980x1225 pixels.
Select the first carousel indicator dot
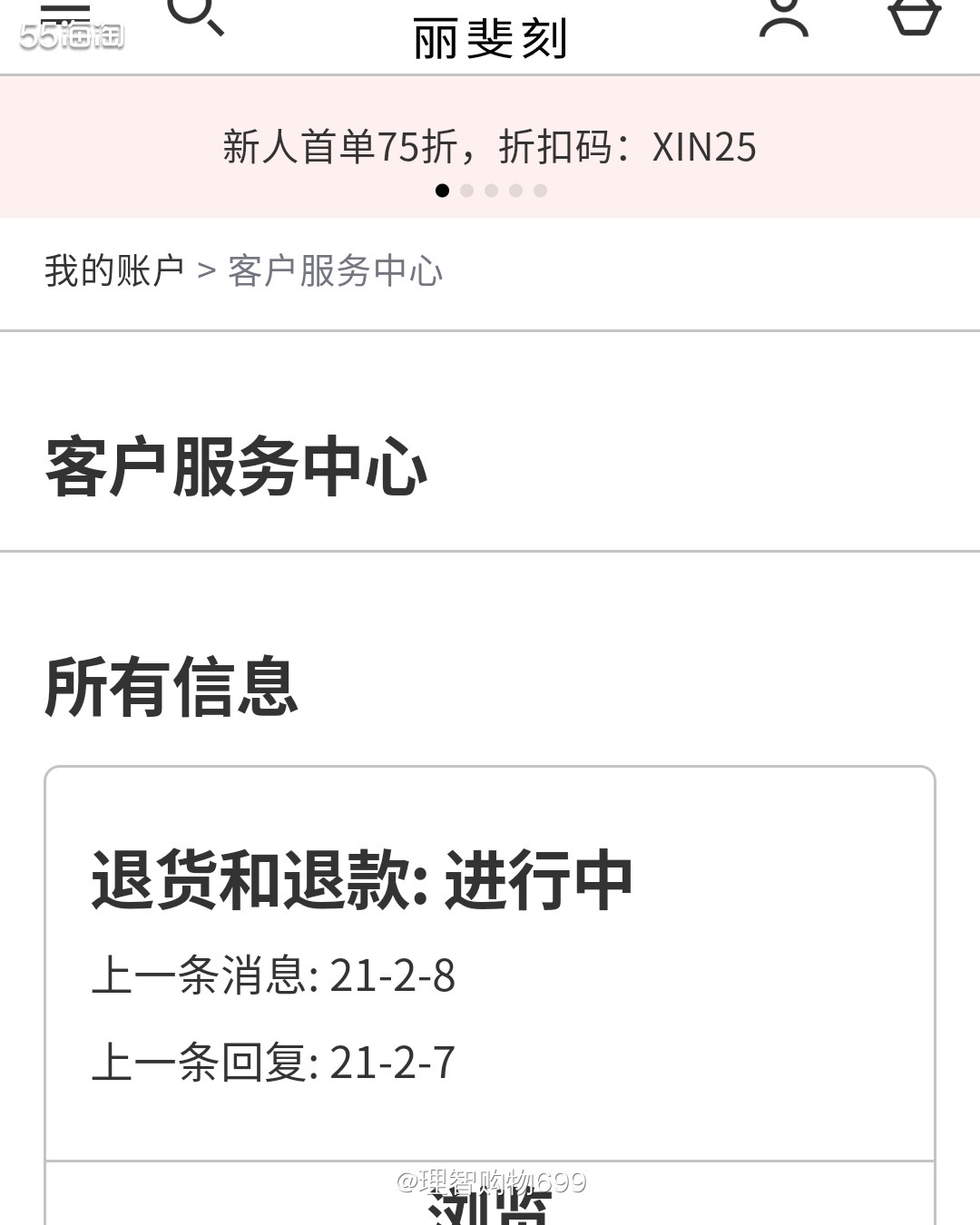443,191
